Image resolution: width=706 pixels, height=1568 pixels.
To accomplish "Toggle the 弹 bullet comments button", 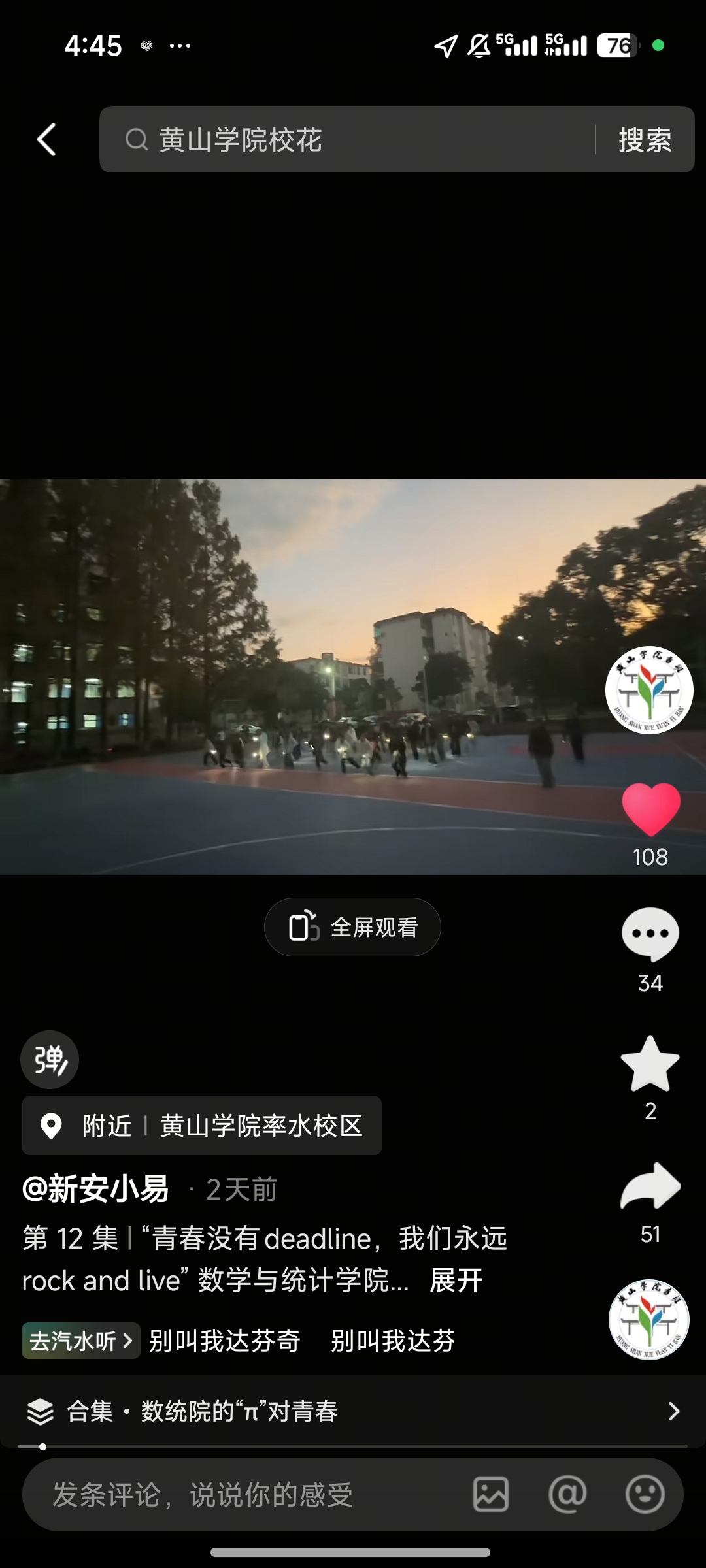I will [x=50, y=1060].
